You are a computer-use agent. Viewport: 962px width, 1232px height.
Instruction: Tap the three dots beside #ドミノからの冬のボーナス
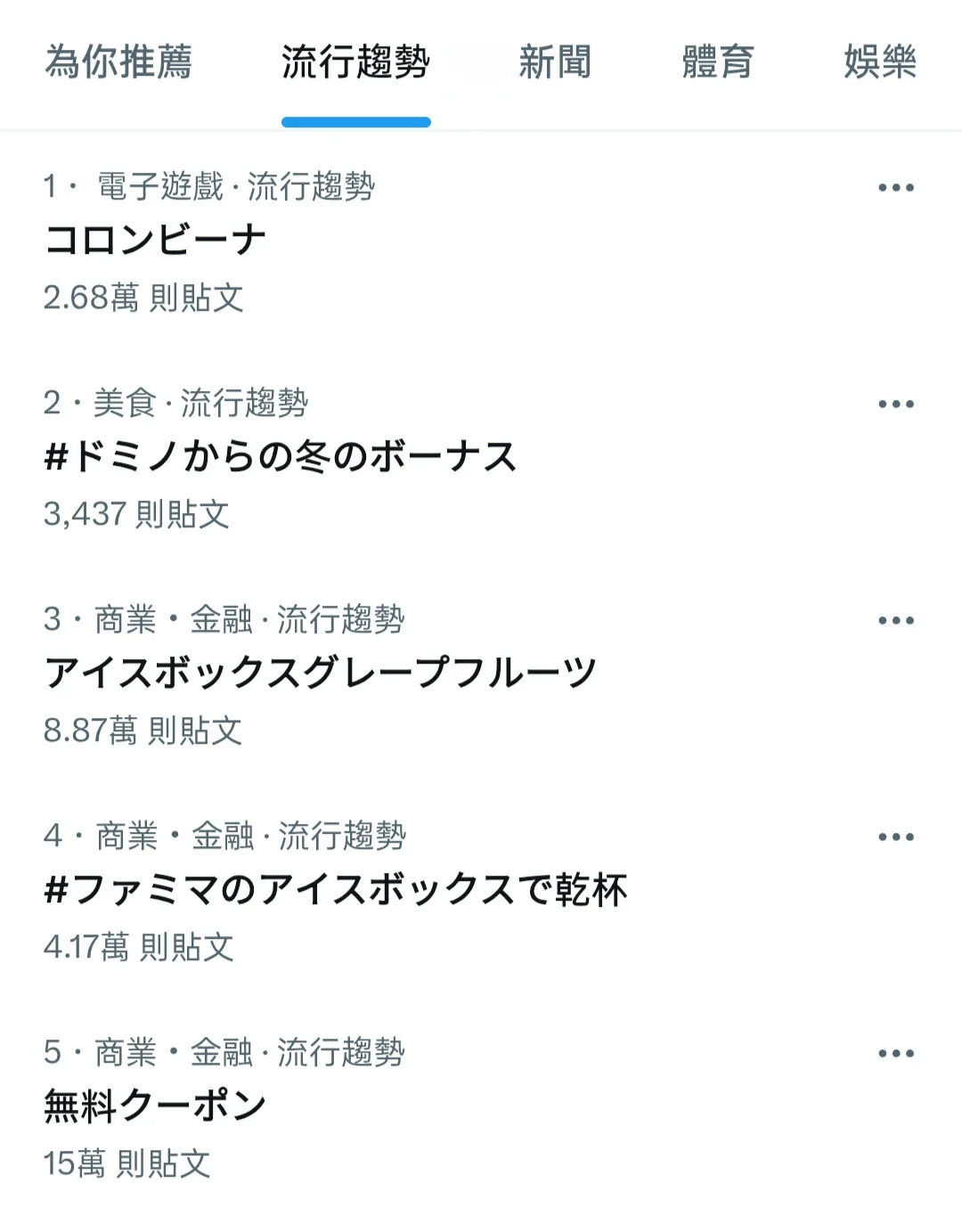pyautogui.click(x=895, y=404)
